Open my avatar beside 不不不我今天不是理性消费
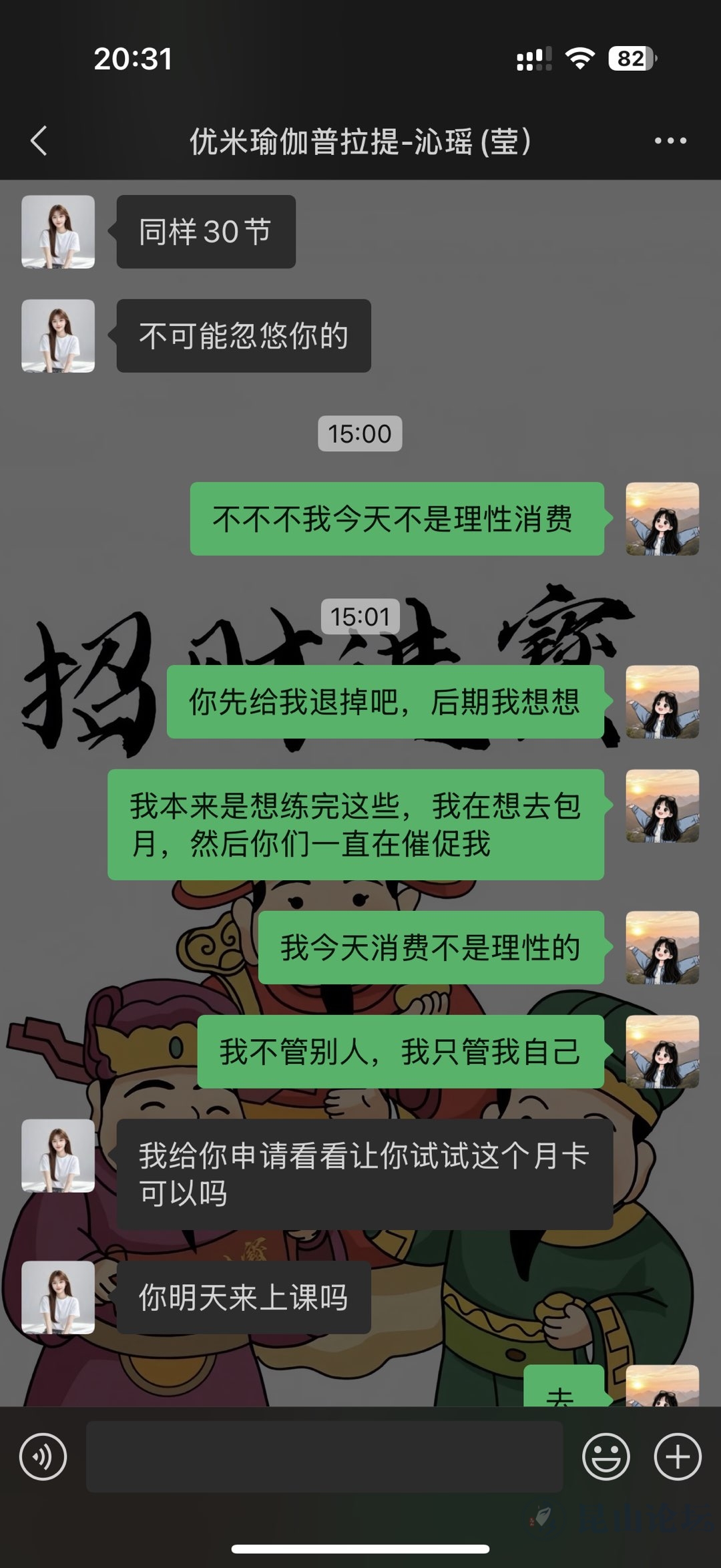 click(662, 519)
